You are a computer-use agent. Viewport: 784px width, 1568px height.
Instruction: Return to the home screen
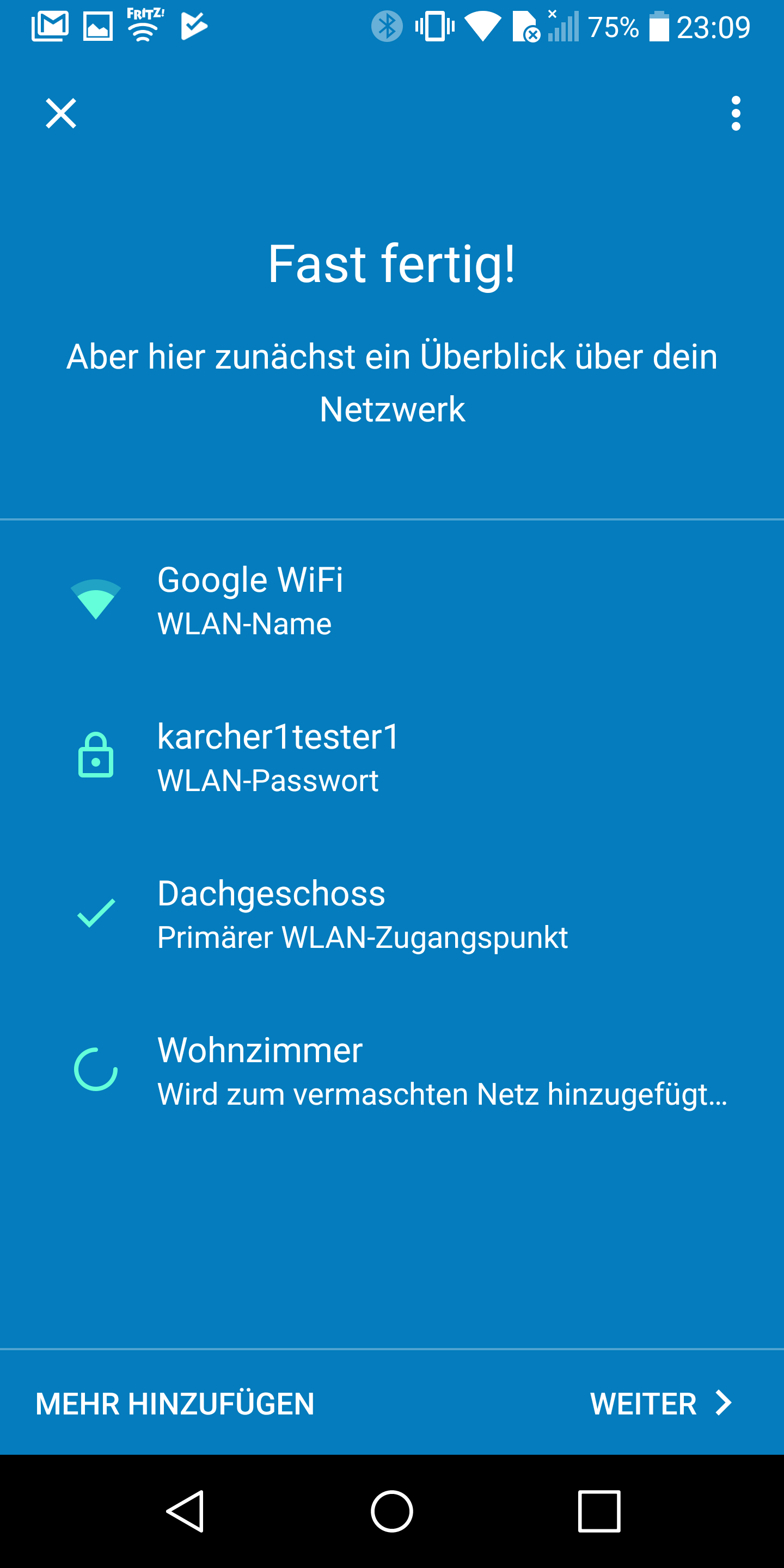(x=392, y=1511)
